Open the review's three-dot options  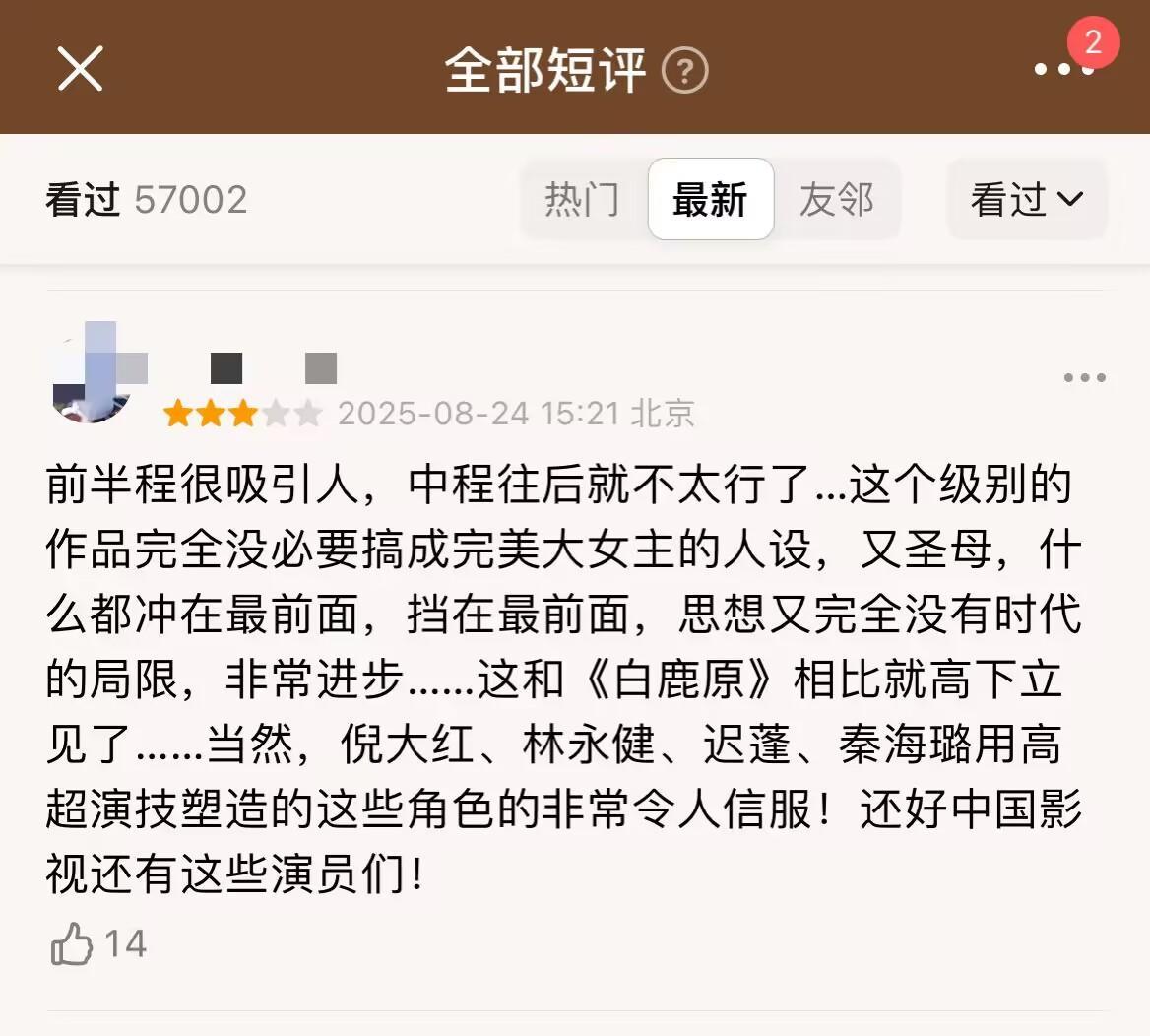point(1084,378)
